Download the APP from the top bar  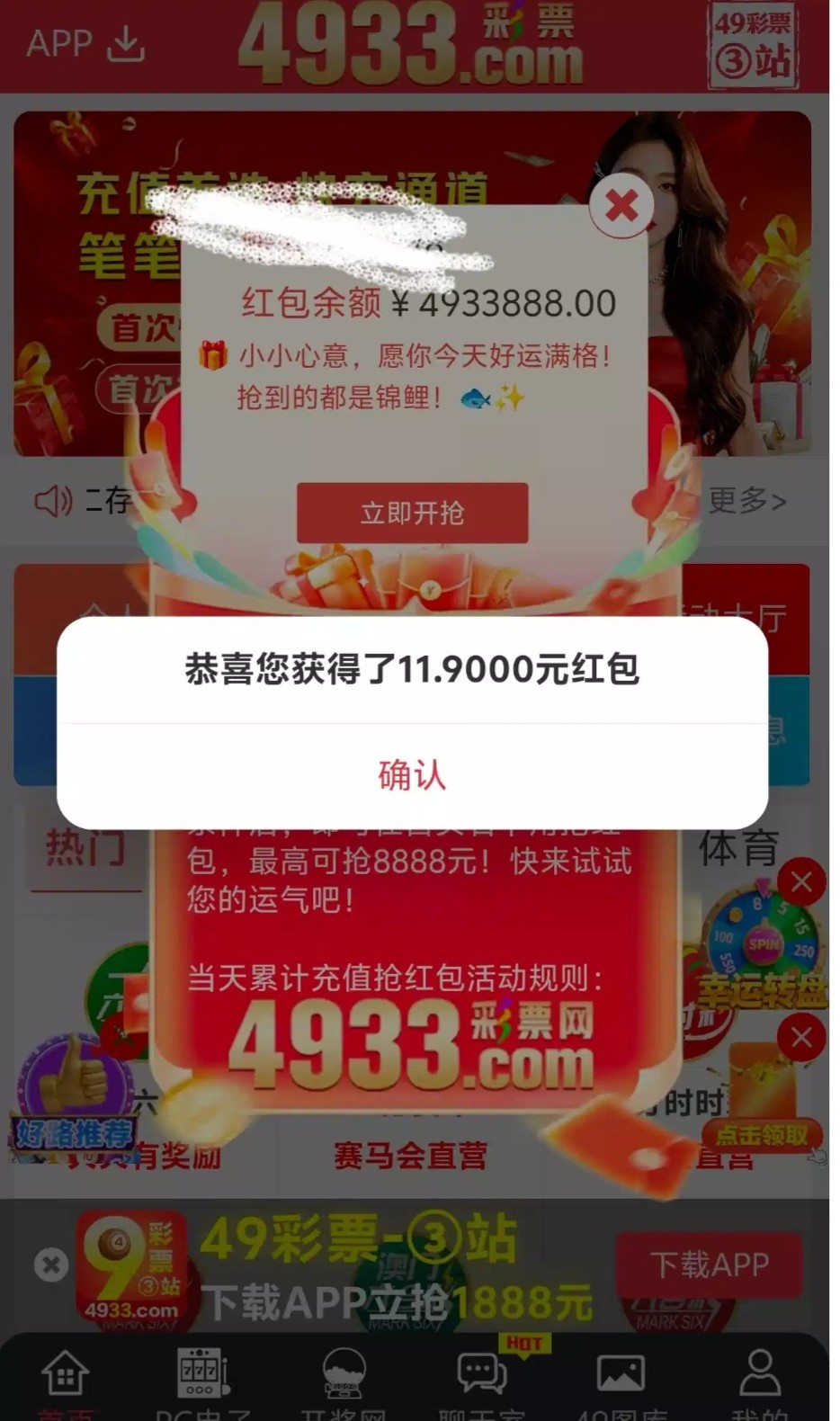pos(85,43)
